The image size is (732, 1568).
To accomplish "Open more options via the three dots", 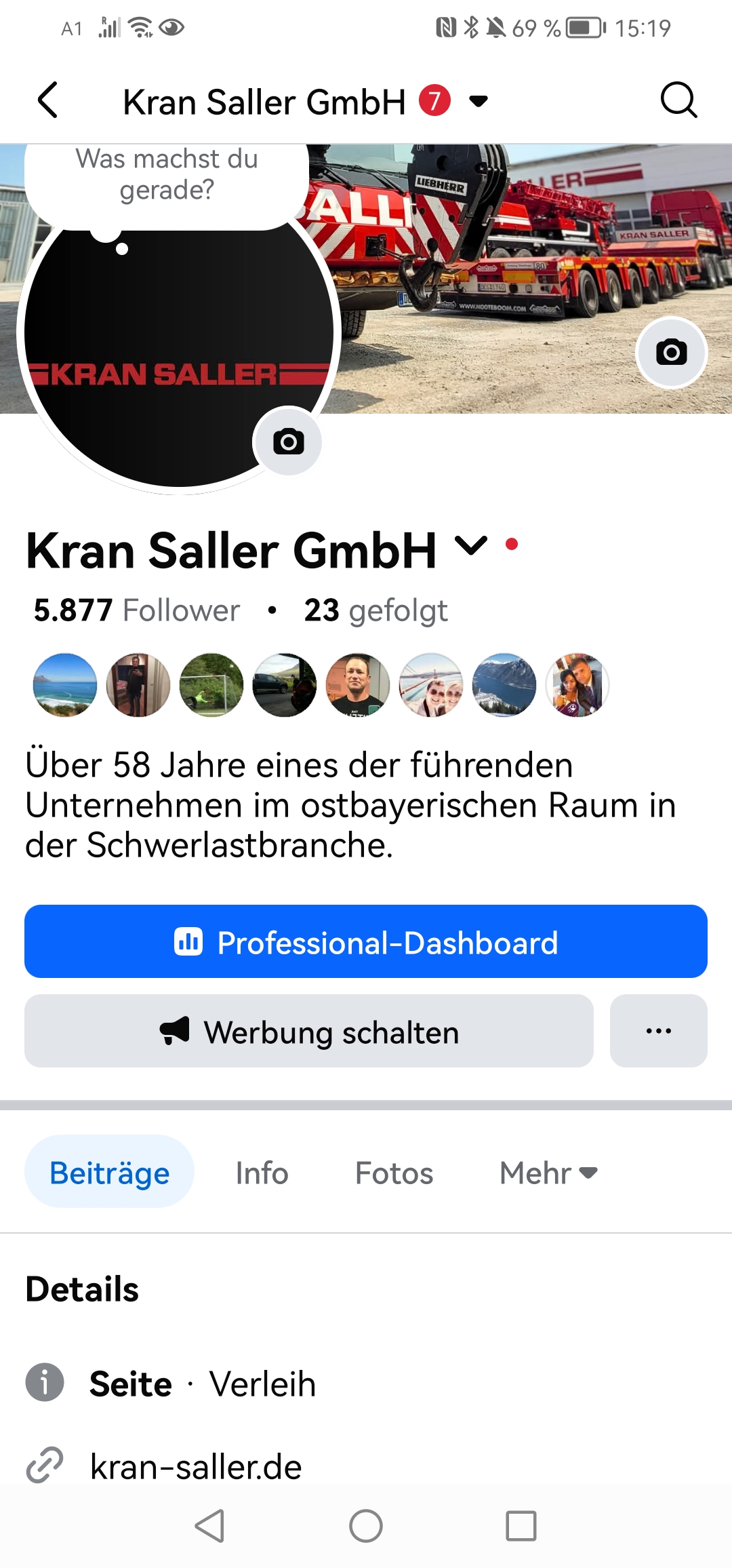I will click(x=657, y=1031).
